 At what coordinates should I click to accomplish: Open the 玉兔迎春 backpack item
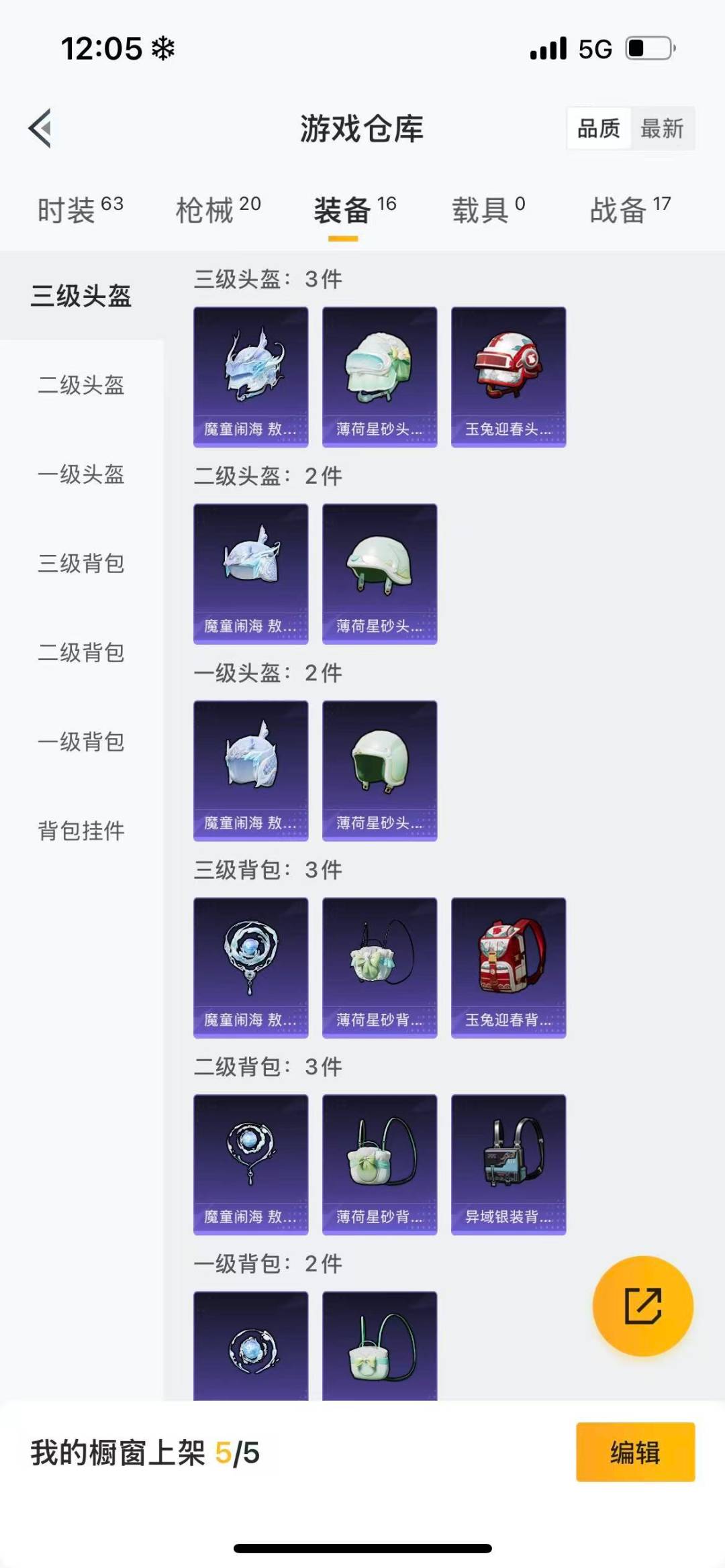tap(508, 967)
